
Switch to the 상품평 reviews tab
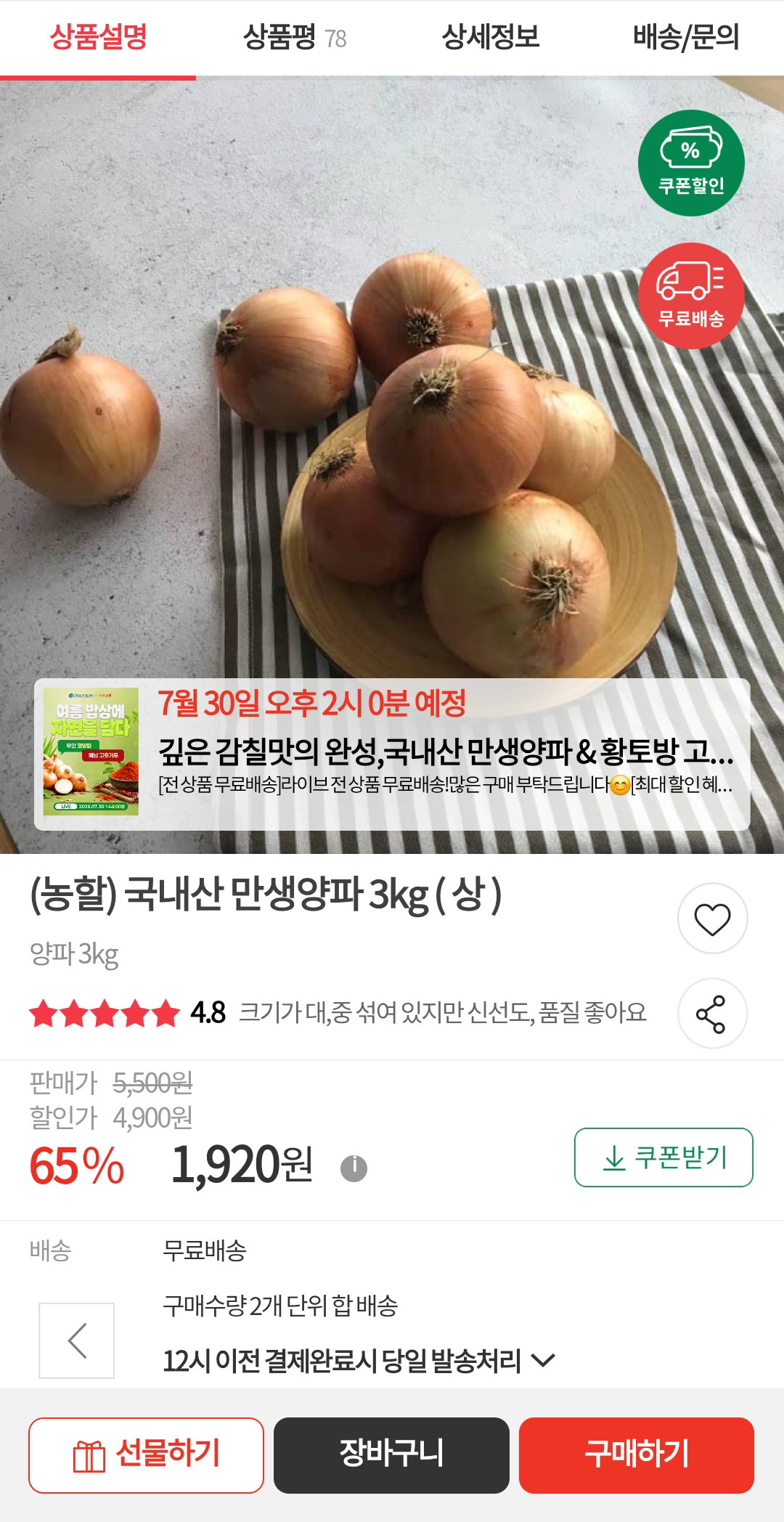coord(294,38)
